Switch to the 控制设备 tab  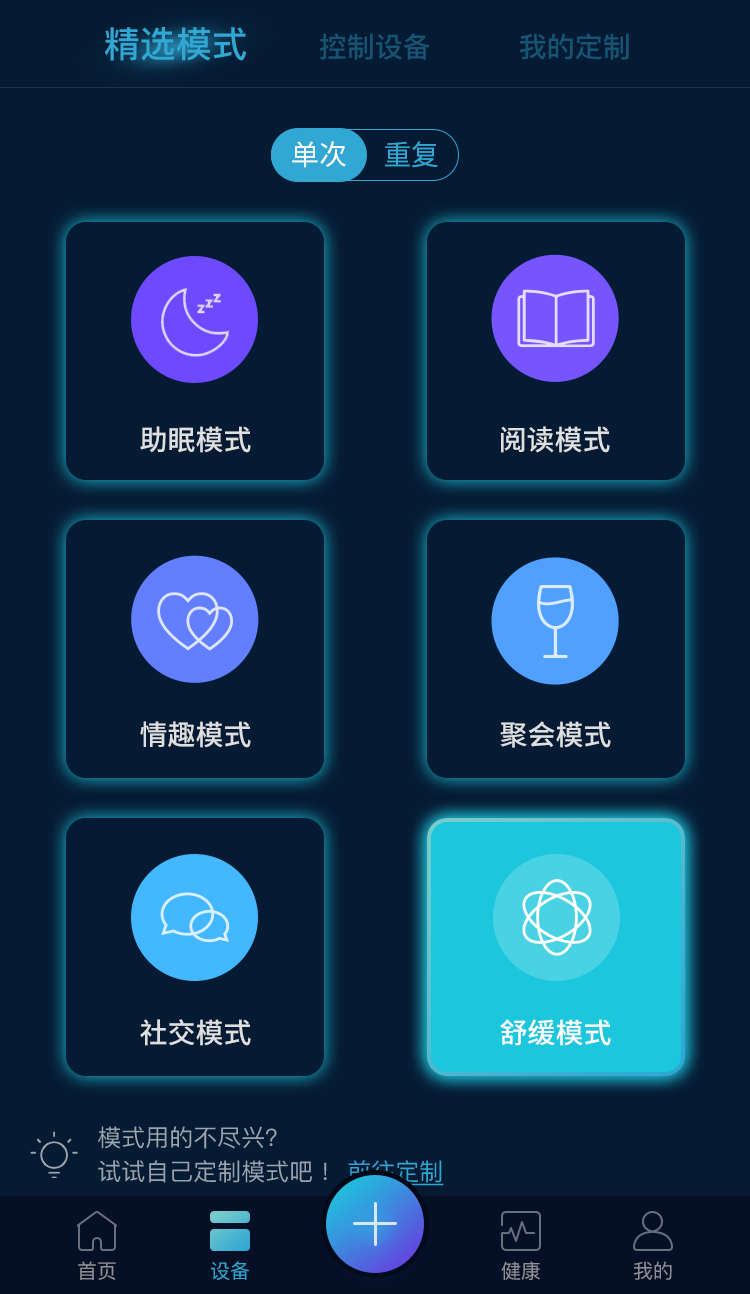click(x=373, y=45)
